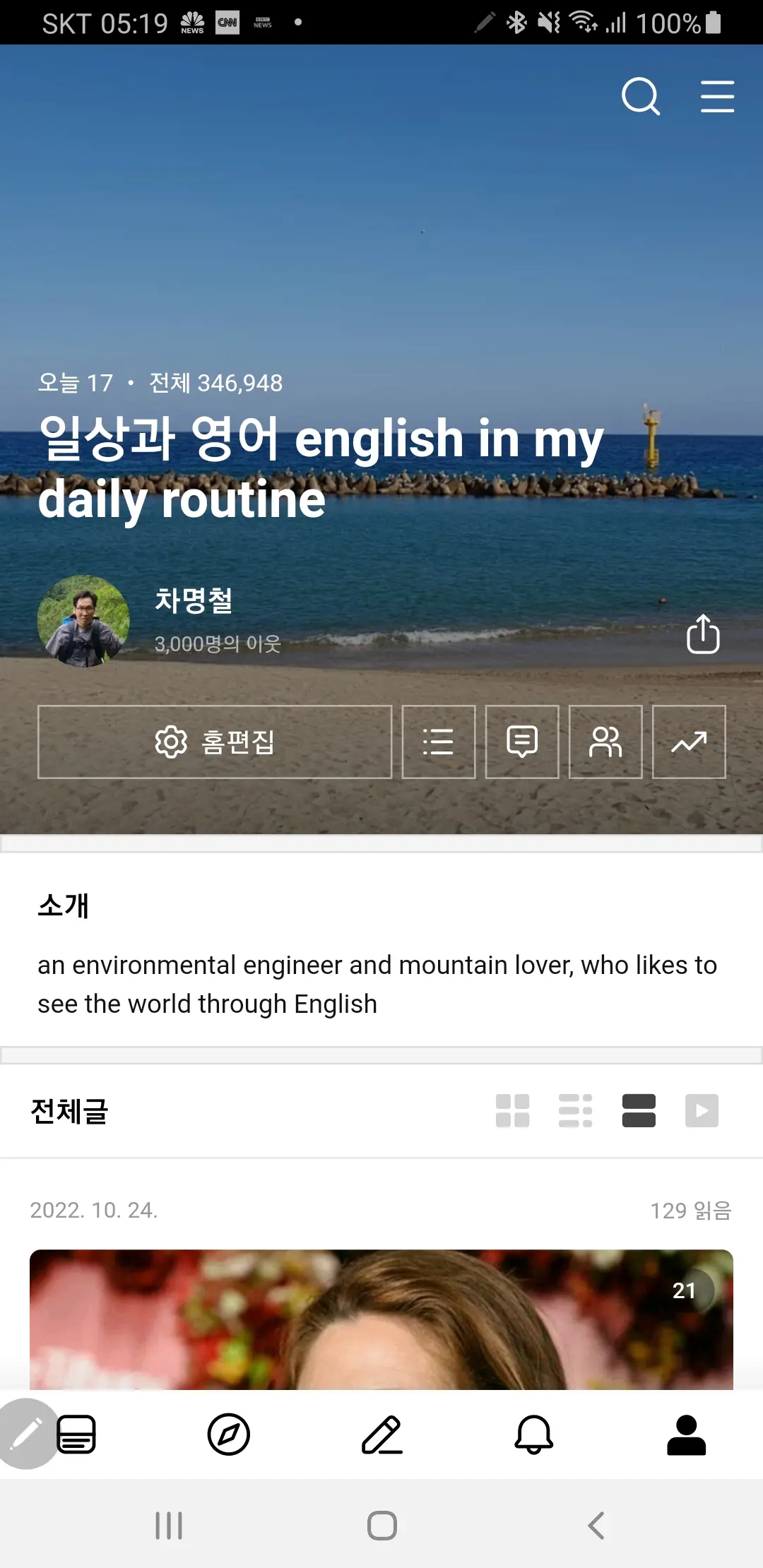Share this blog

(703, 634)
